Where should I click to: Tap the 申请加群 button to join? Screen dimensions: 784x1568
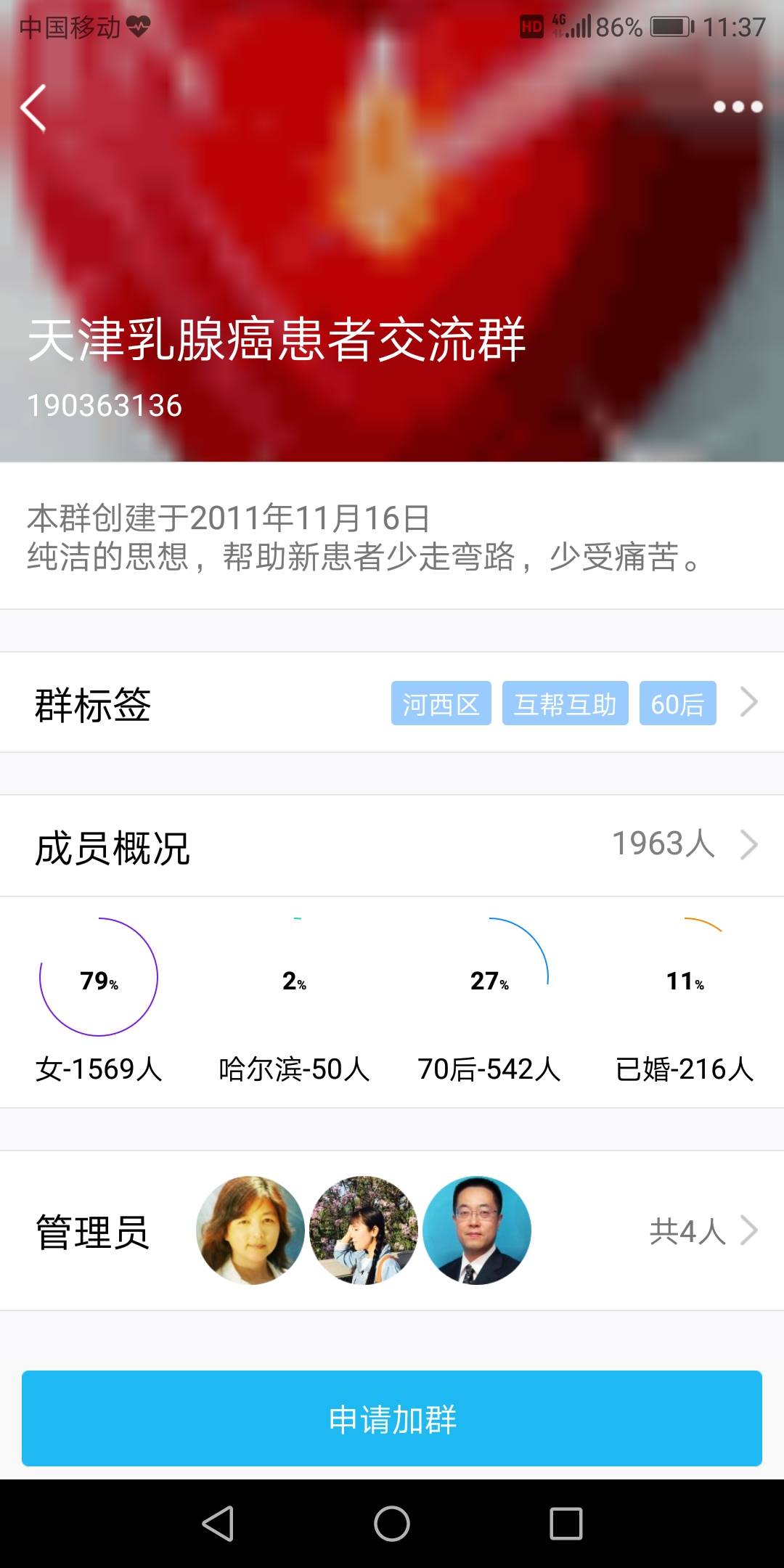(392, 1418)
